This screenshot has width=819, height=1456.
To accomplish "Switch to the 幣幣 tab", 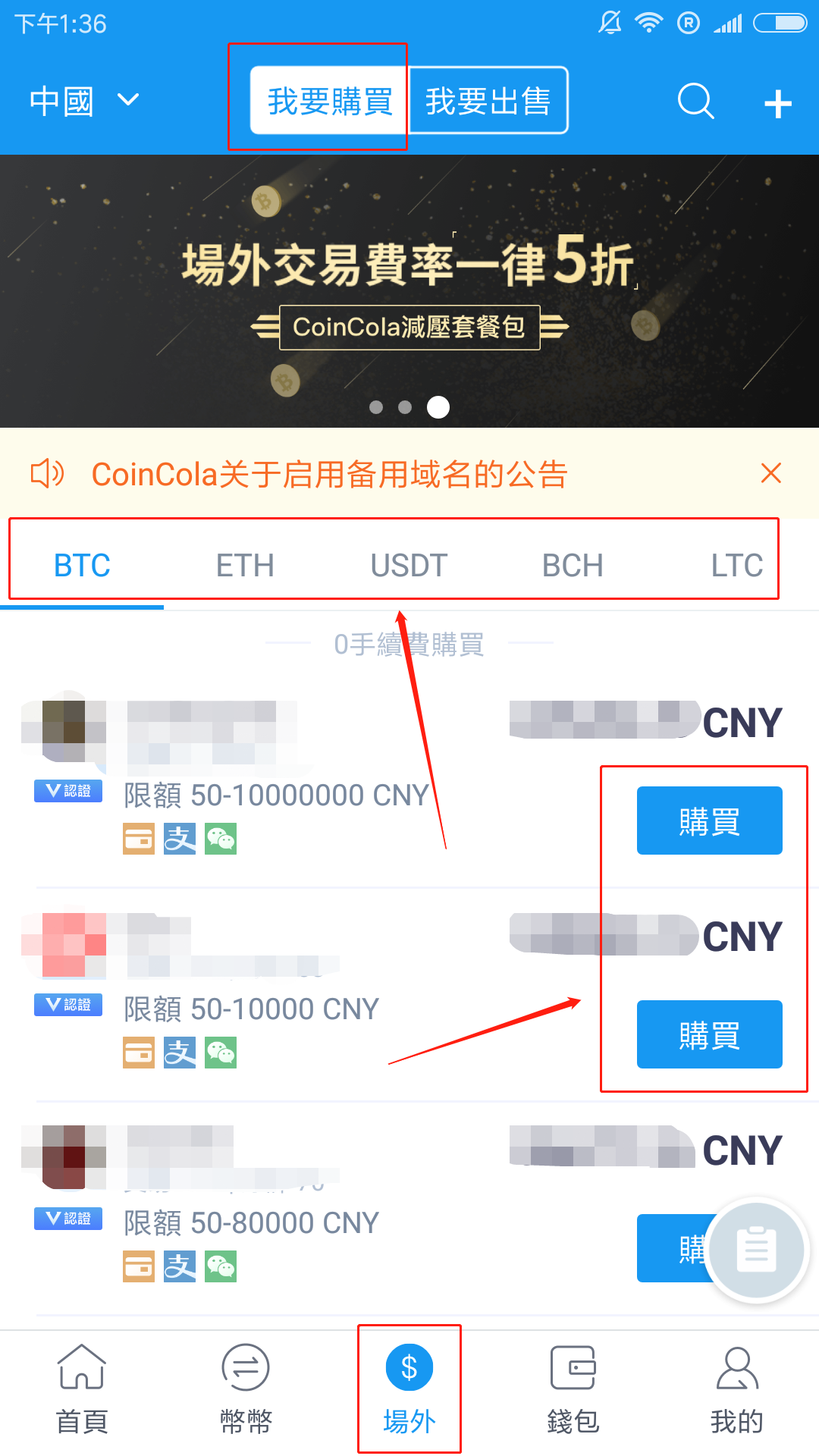I will (x=246, y=1389).
